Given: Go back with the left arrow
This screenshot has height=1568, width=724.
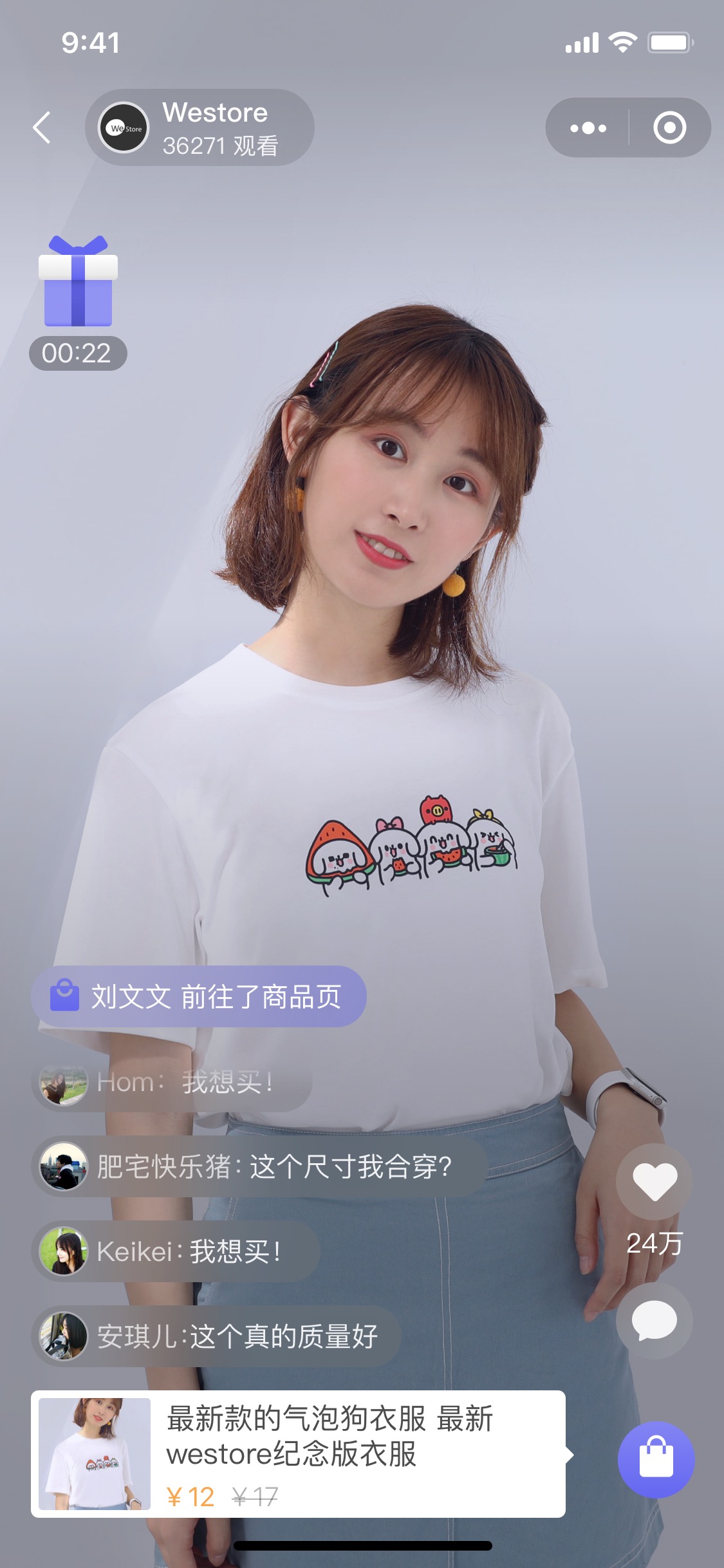Looking at the screenshot, I should coord(42,127).
